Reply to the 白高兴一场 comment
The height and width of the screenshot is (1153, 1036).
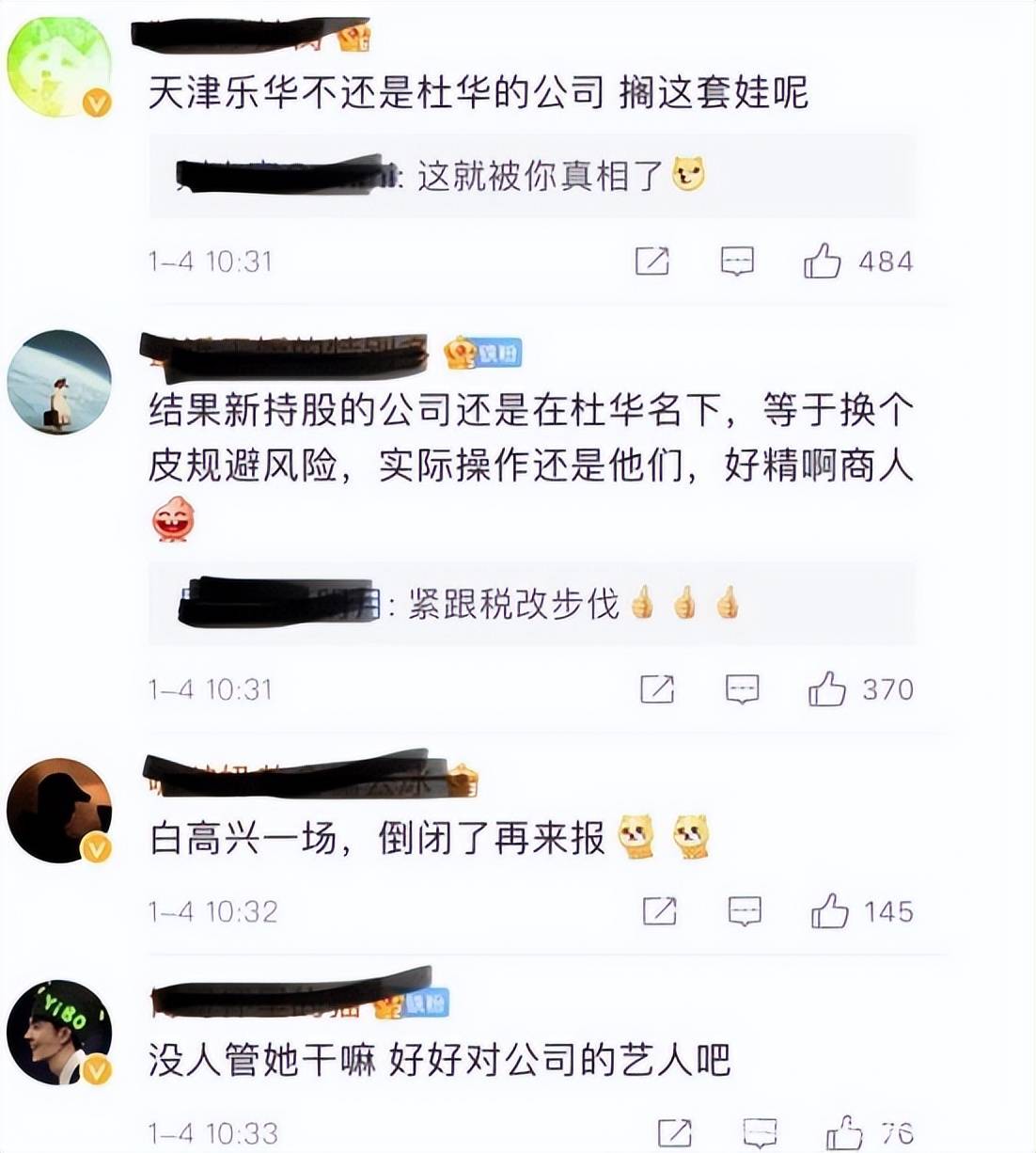click(x=746, y=910)
